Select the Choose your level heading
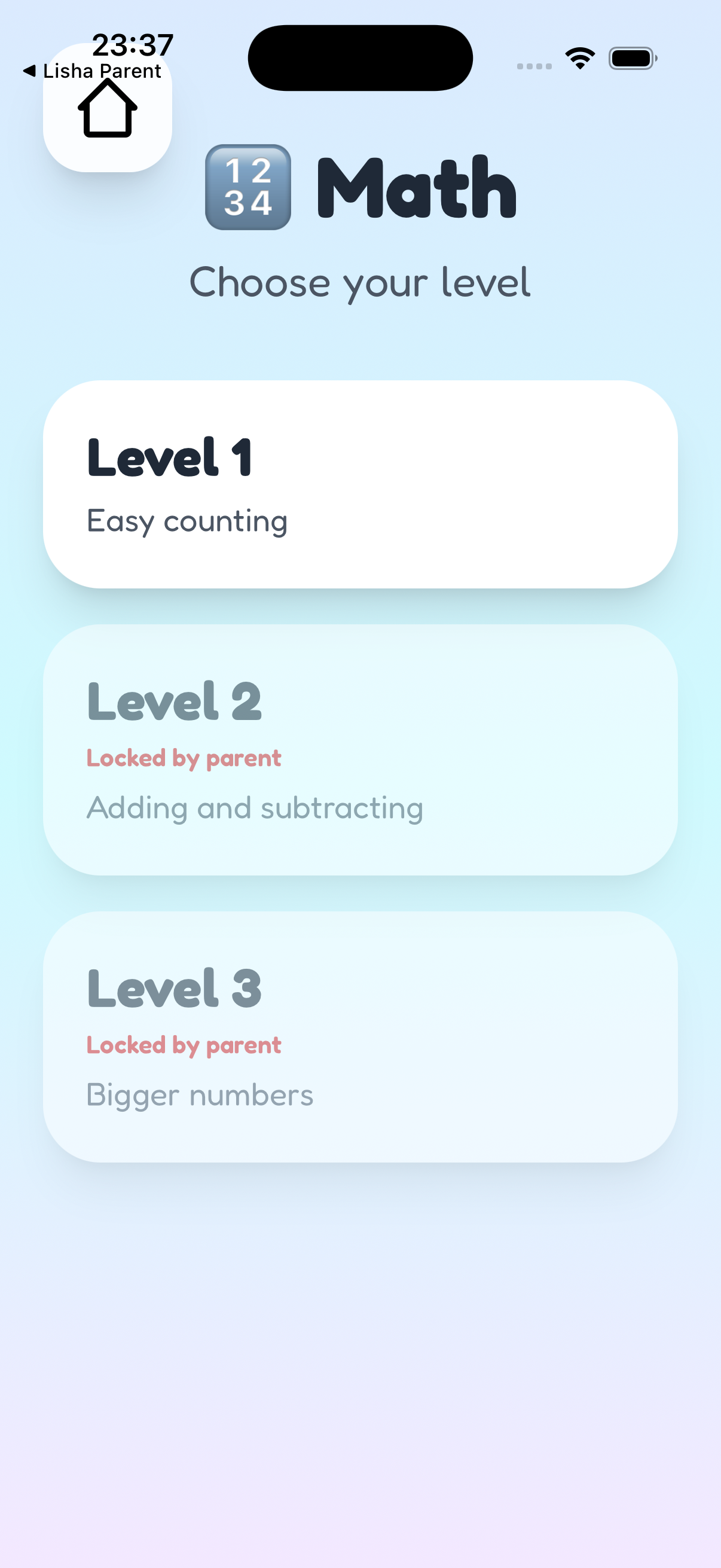Screen dimensions: 721x1568 pos(360,282)
